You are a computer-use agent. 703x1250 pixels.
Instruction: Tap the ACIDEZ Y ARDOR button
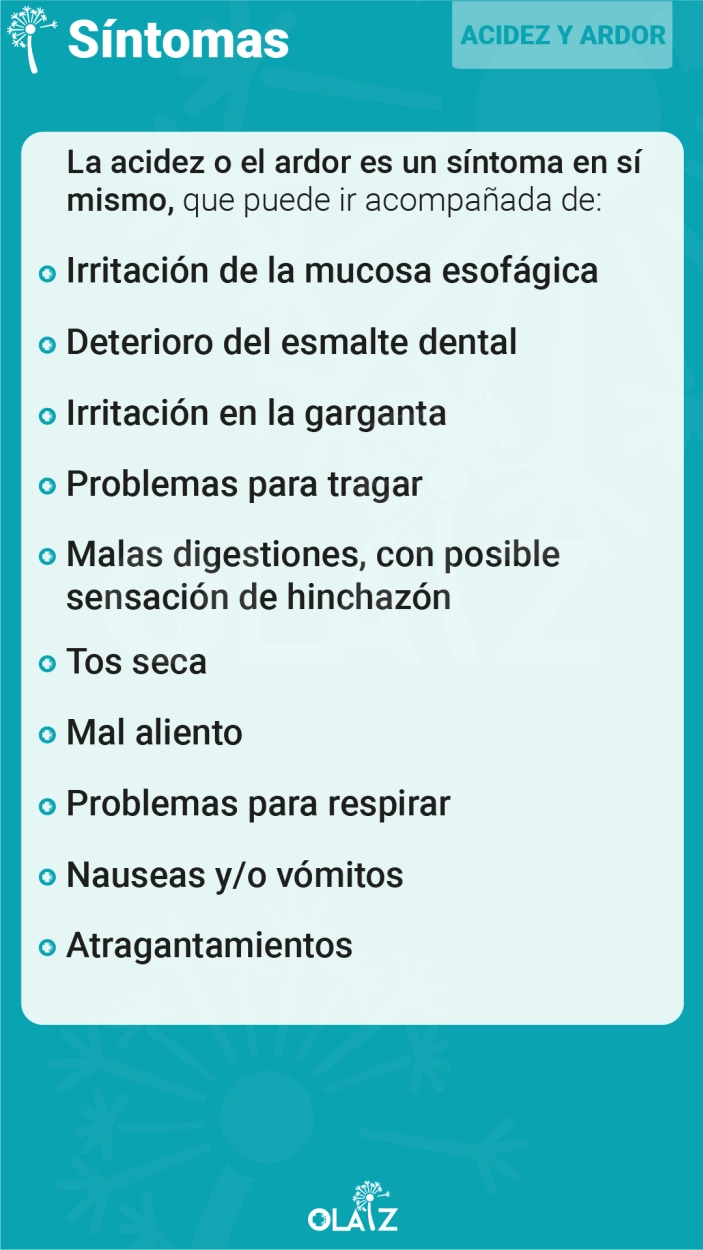562,35
